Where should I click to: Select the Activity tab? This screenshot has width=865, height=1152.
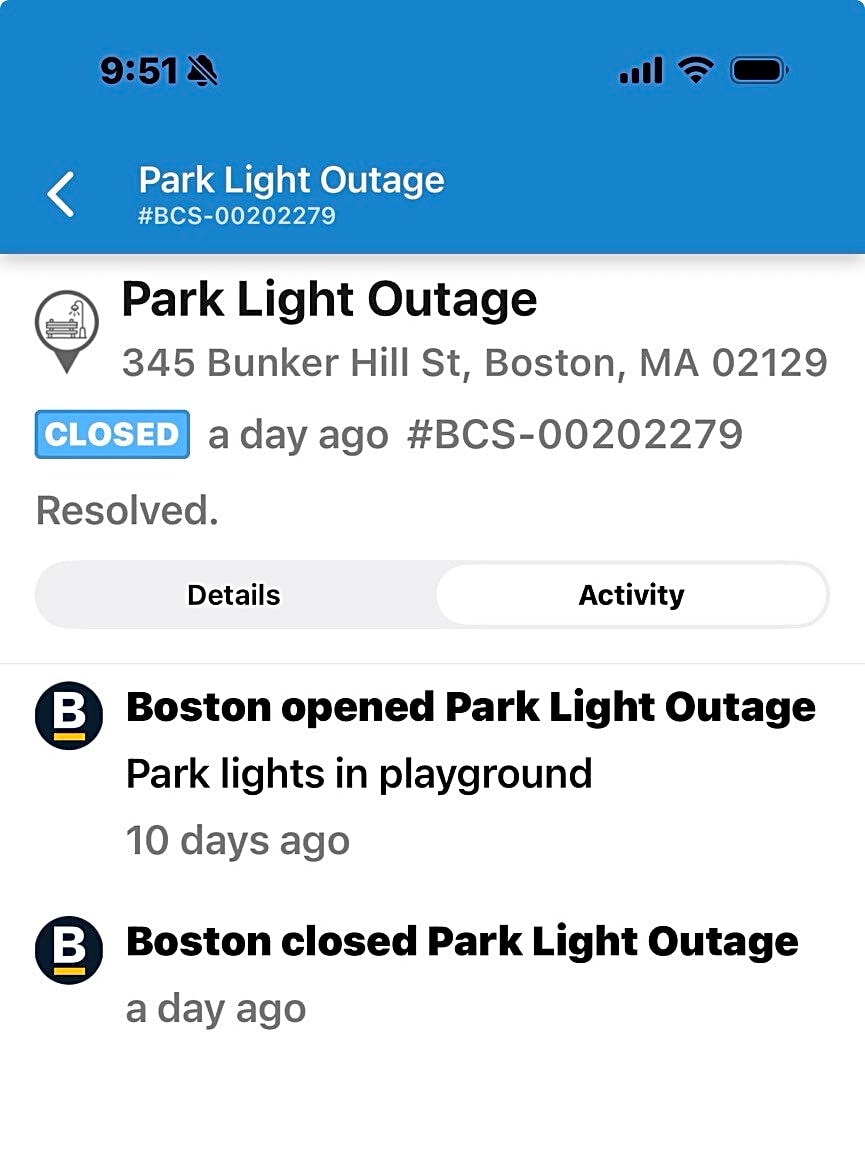point(632,595)
